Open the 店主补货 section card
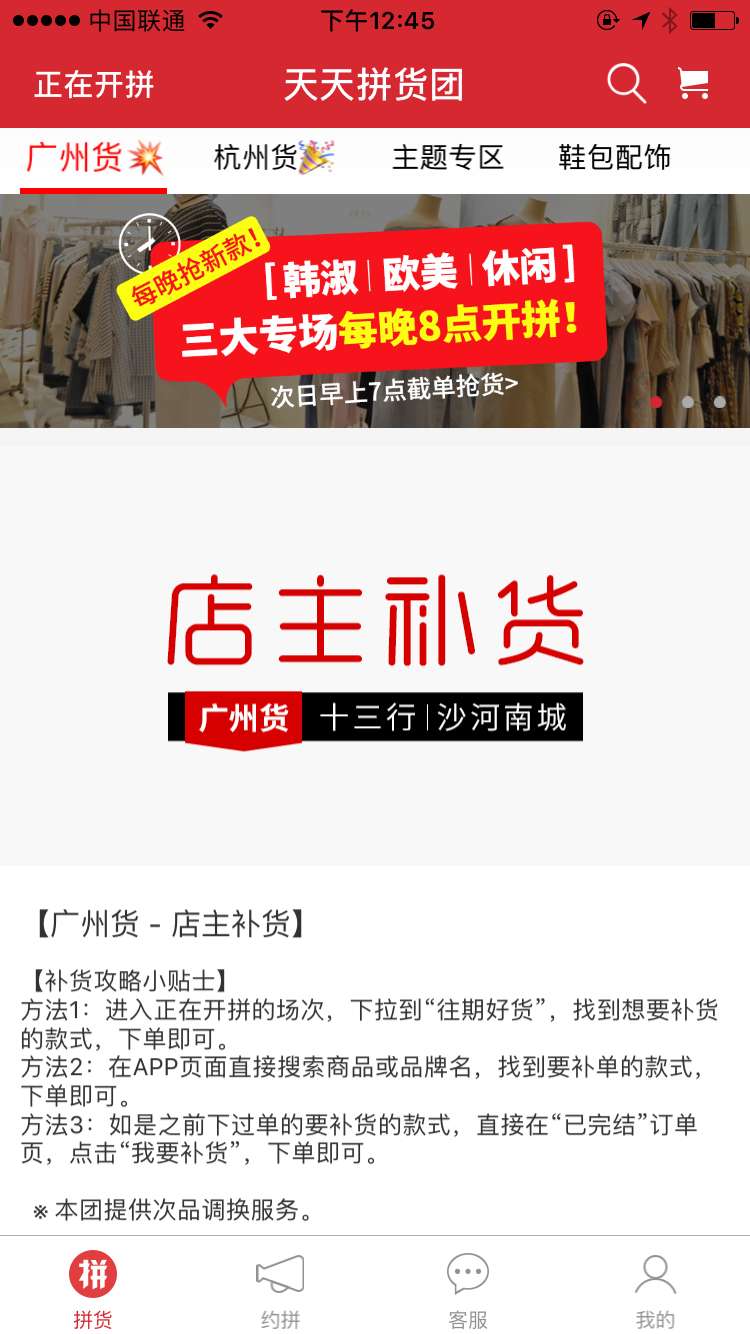The image size is (750, 1334). (x=375, y=655)
